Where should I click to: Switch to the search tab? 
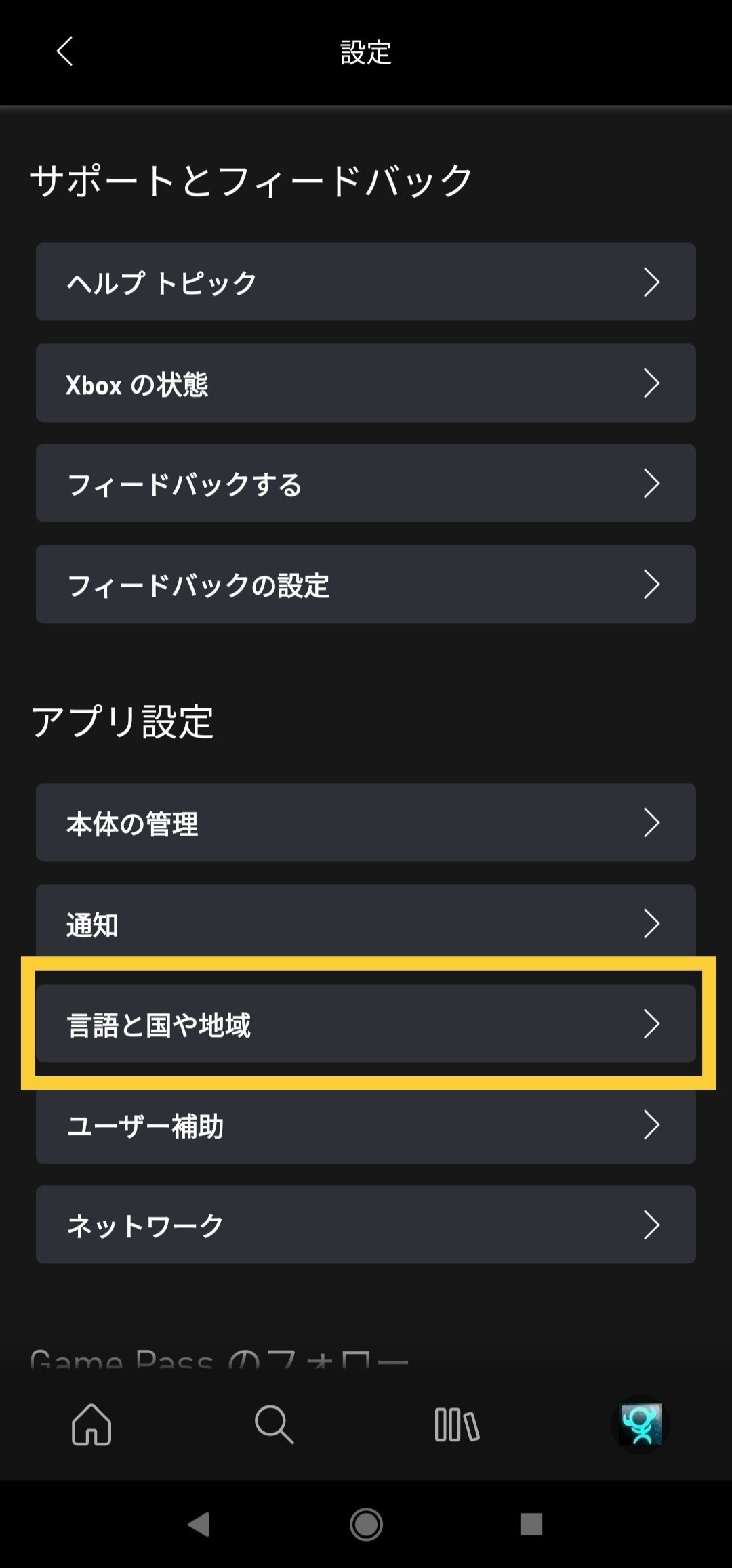click(274, 1424)
